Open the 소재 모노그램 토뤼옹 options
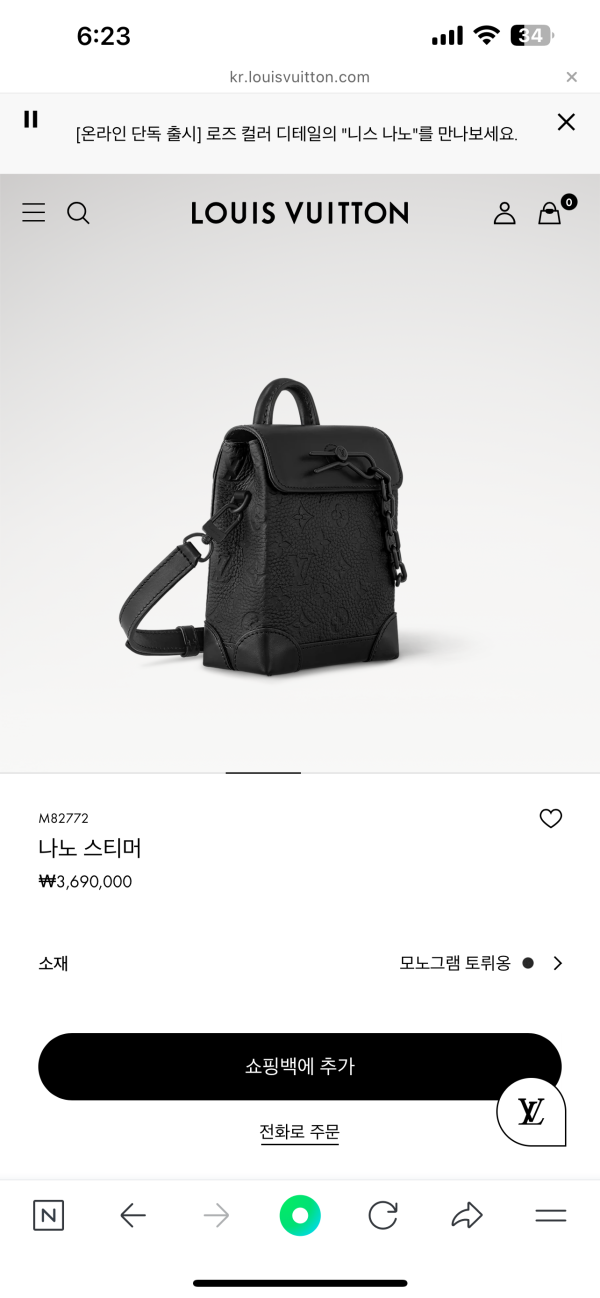Viewport: 600px width, 1298px height. tap(481, 963)
